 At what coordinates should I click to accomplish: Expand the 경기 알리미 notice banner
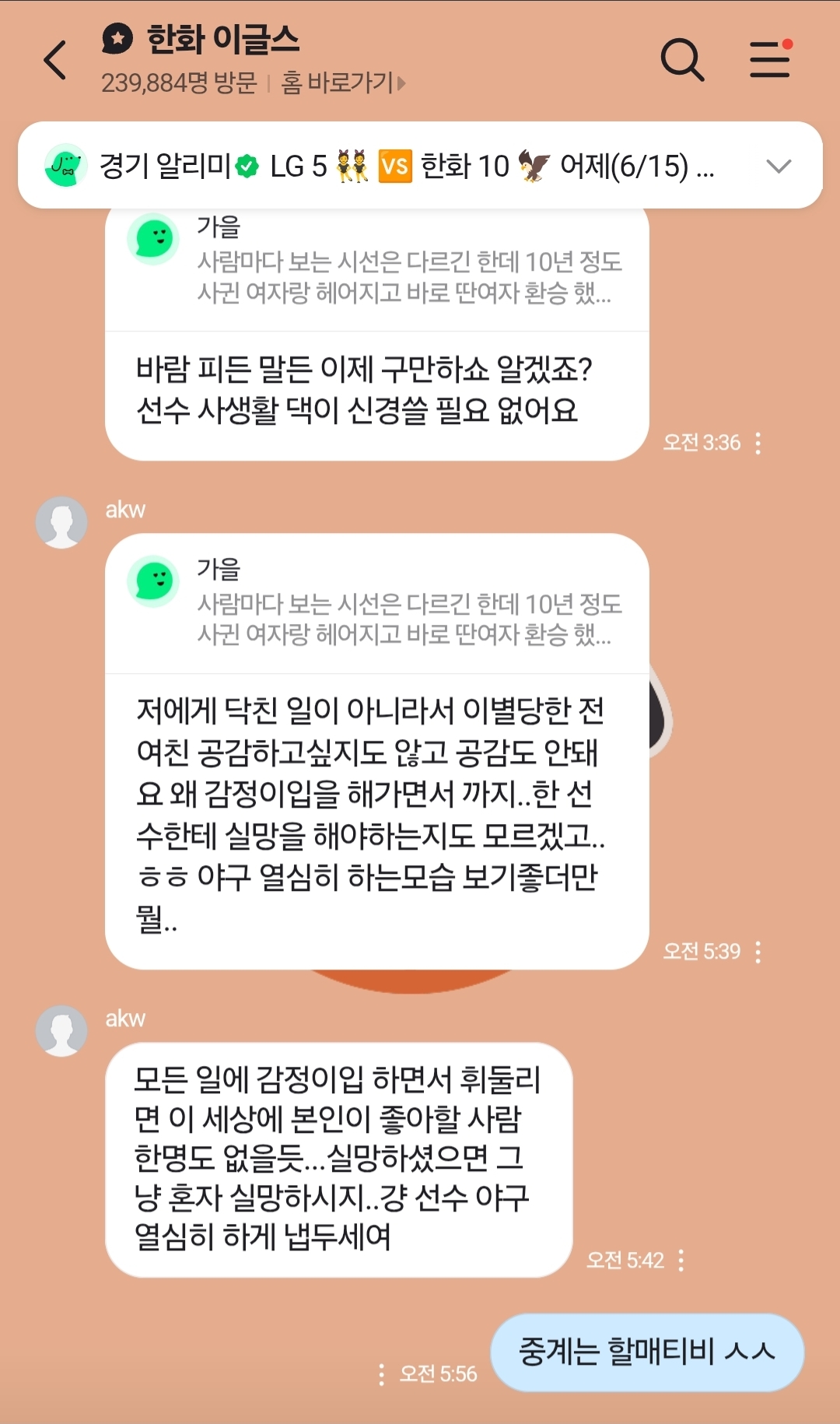click(778, 166)
